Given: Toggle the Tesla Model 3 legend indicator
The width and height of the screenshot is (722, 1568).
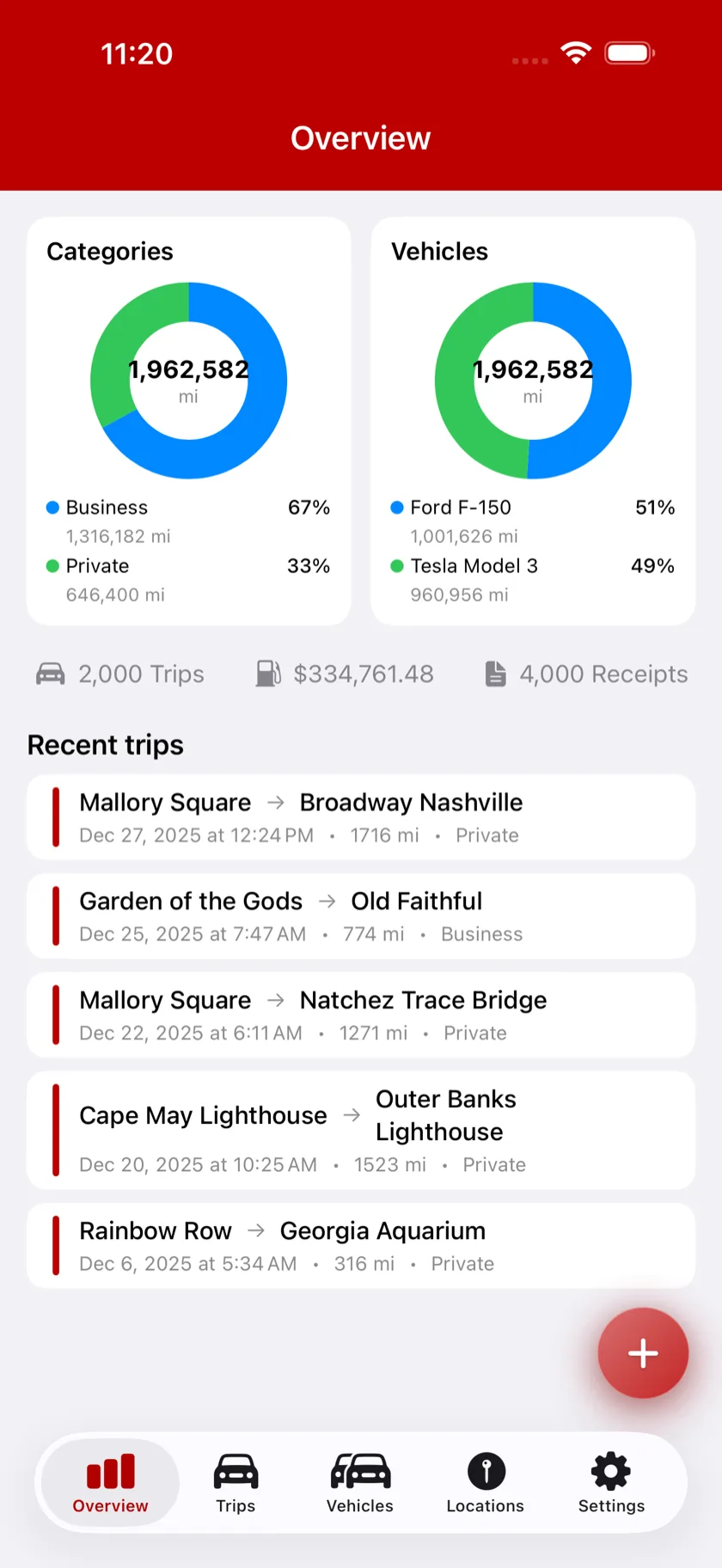Looking at the screenshot, I should (396, 566).
